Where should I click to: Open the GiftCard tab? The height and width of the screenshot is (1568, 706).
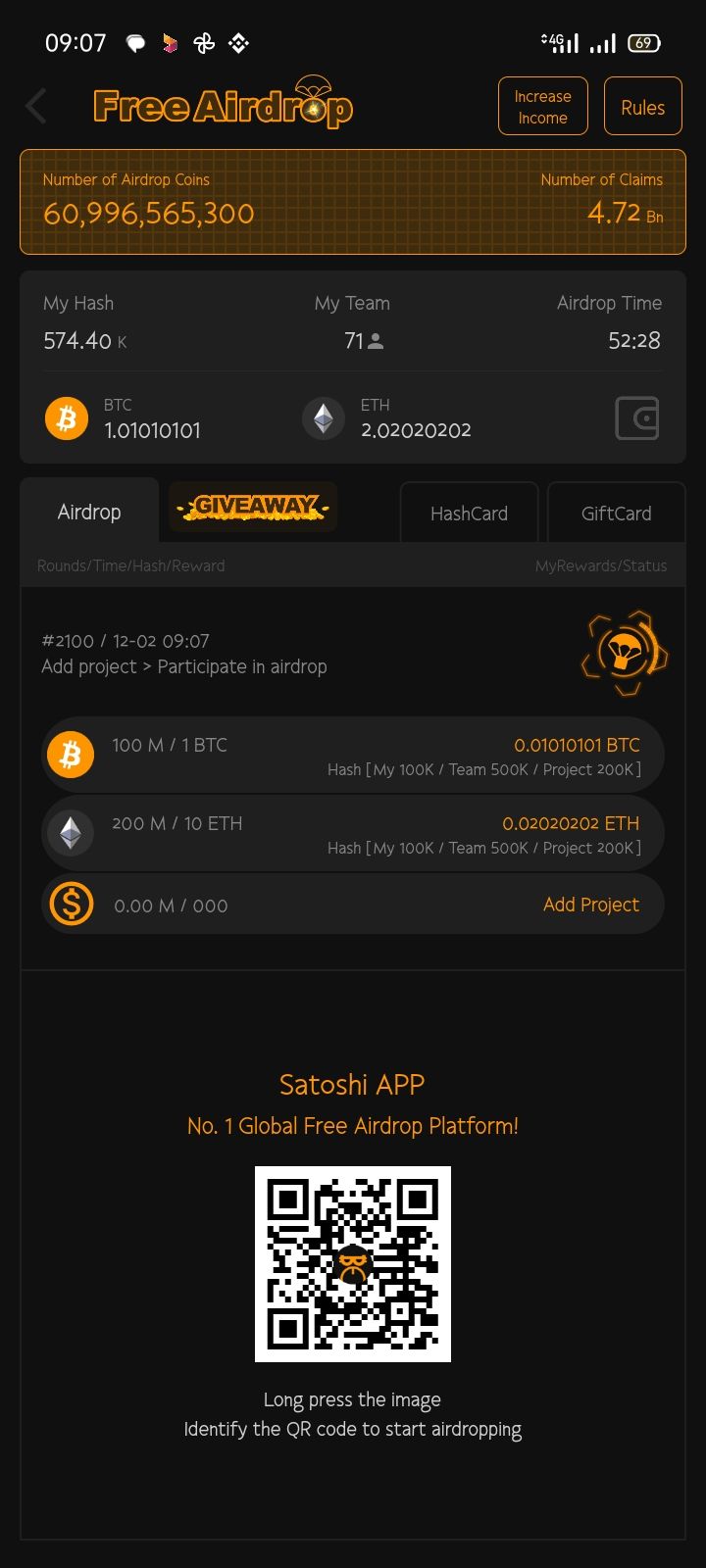pyautogui.click(x=616, y=513)
